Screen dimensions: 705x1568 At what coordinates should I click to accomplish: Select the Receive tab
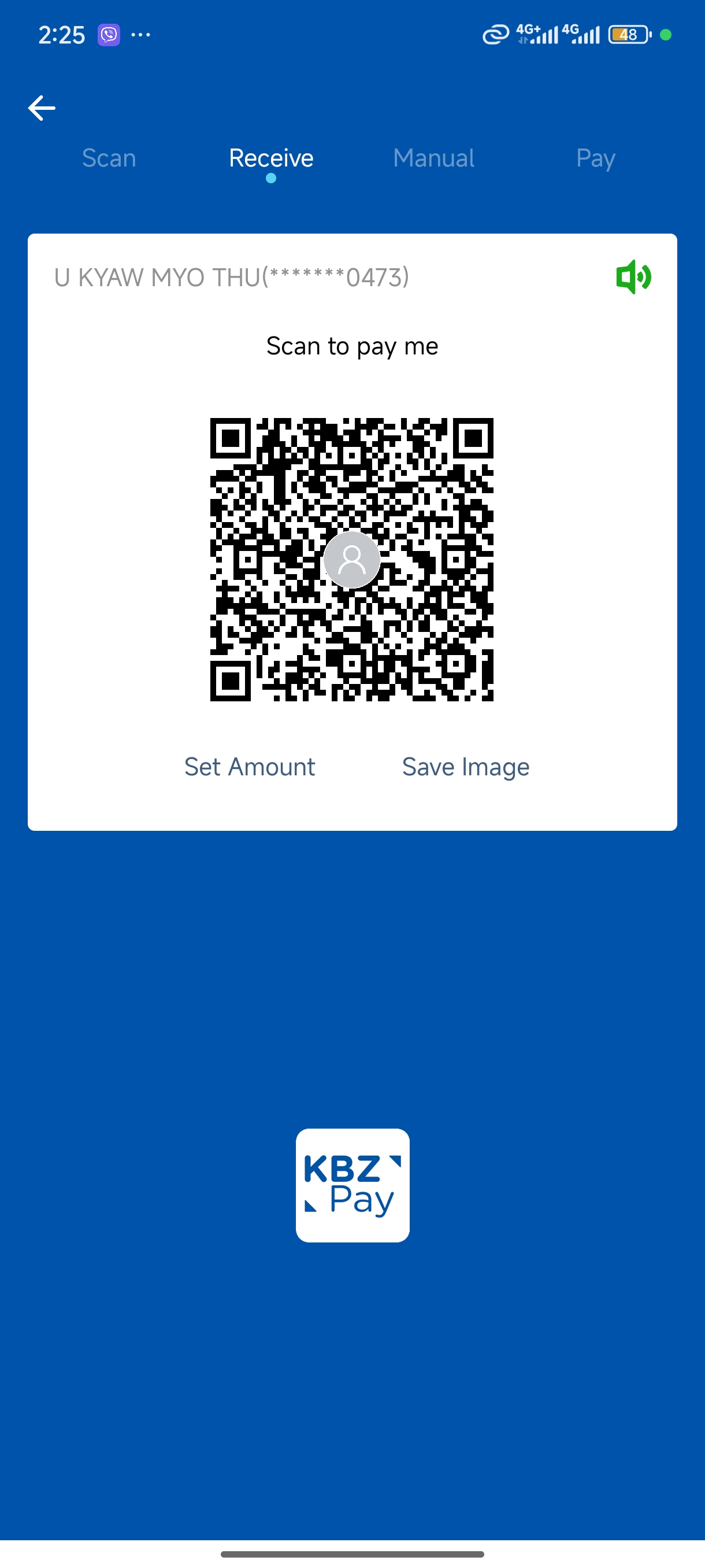(271, 158)
